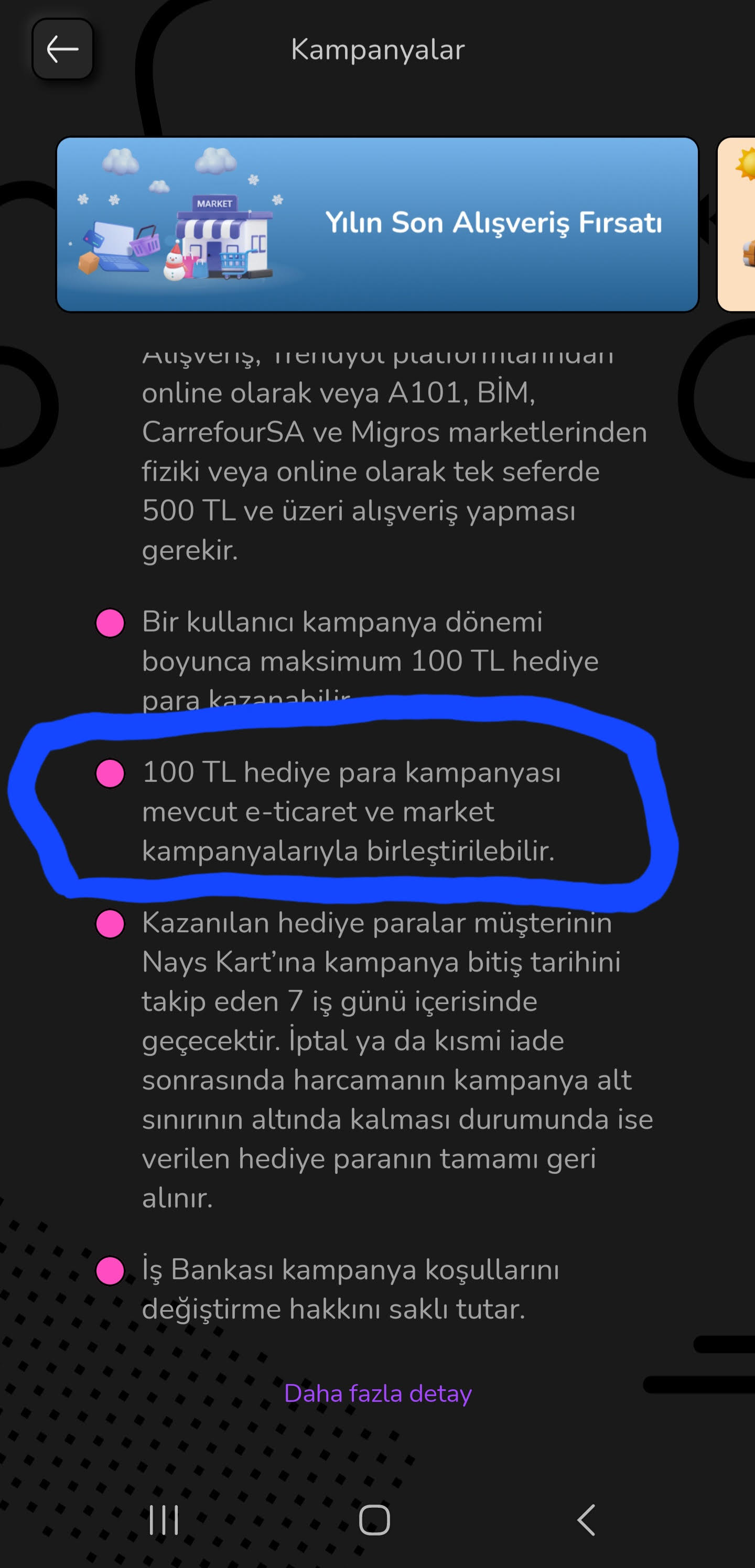Open the recent apps view
Image resolution: width=755 pixels, height=1568 pixels.
click(164, 1520)
